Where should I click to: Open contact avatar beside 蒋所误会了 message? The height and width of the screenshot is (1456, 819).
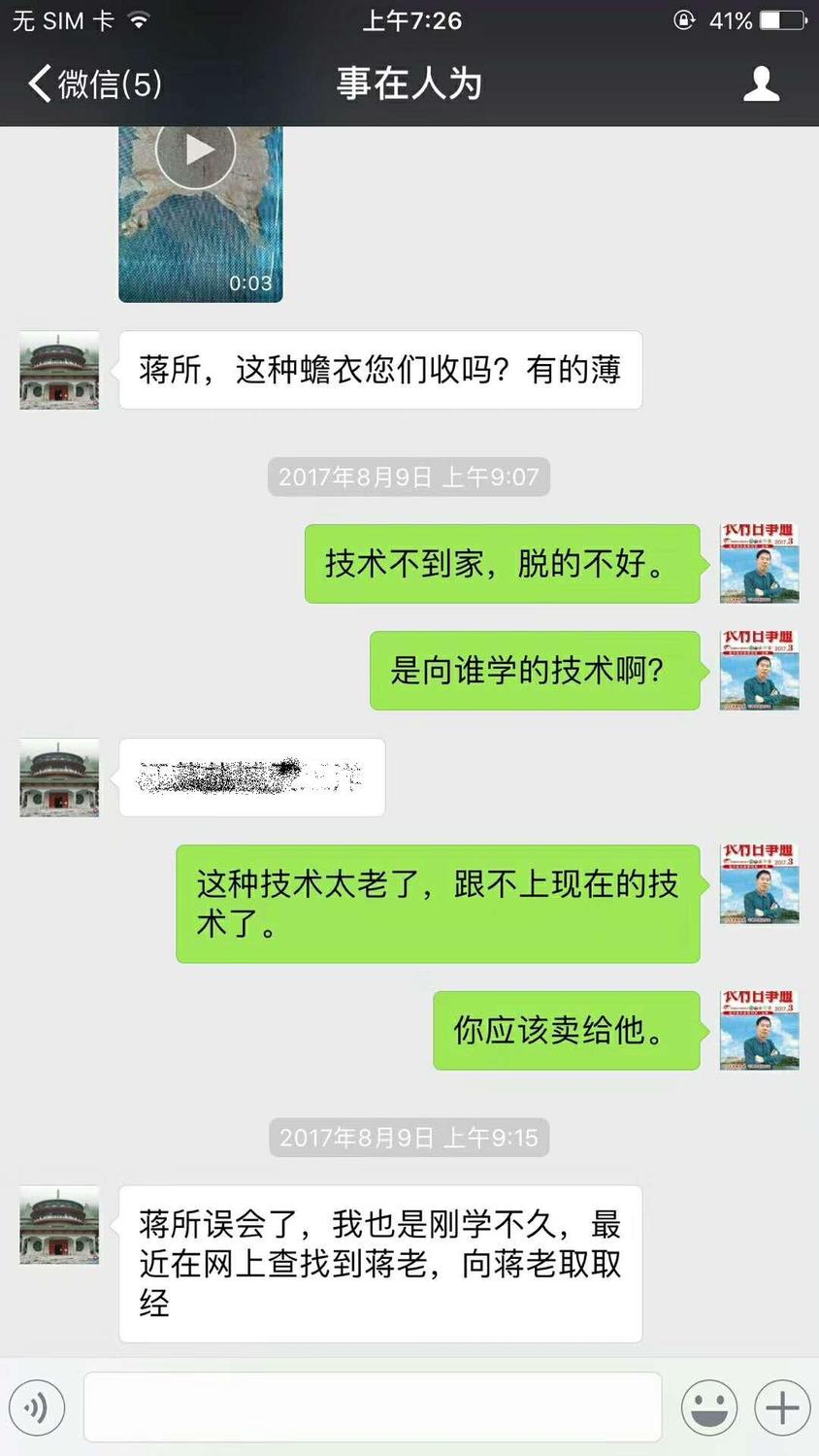coord(59,1224)
